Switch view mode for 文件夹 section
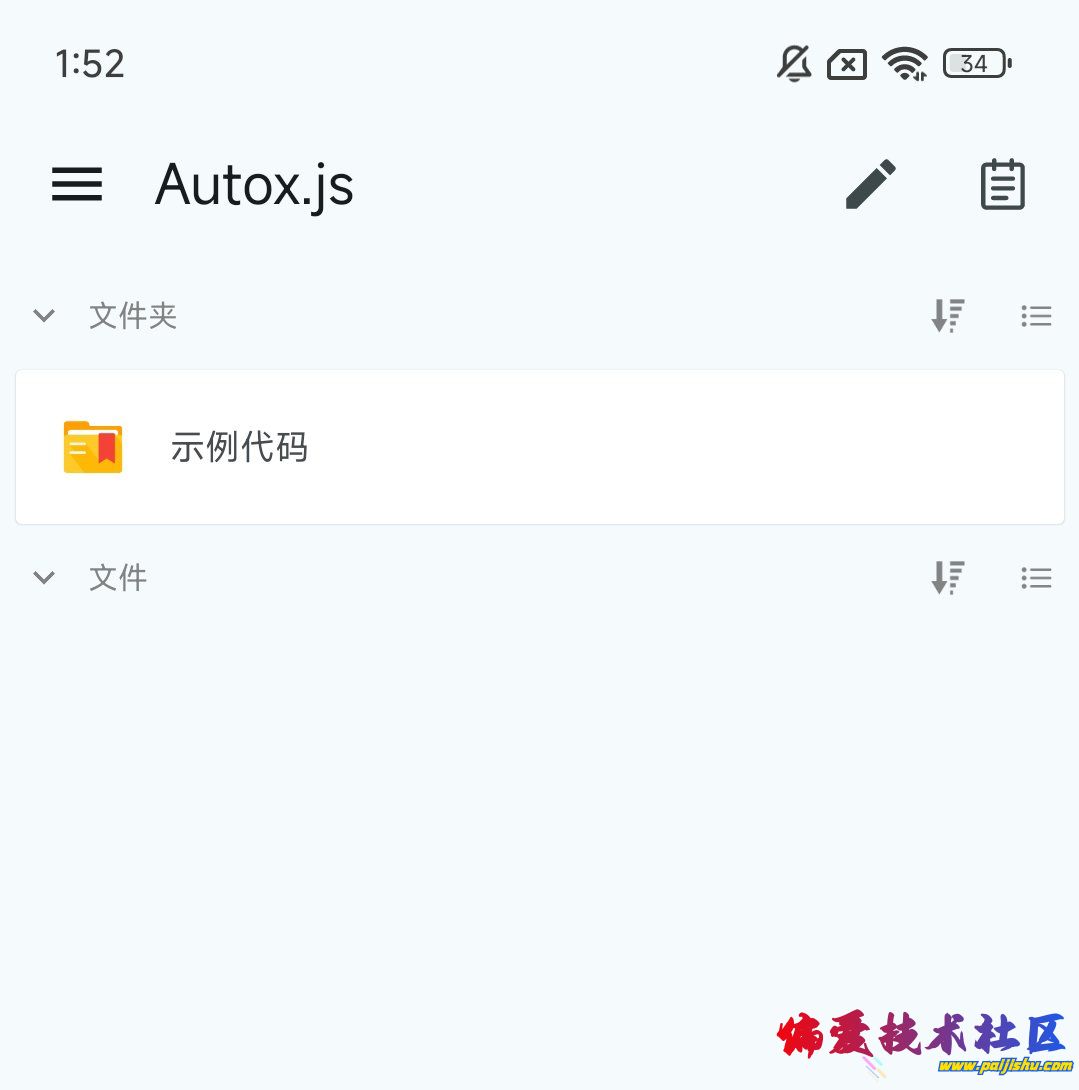 point(1036,315)
